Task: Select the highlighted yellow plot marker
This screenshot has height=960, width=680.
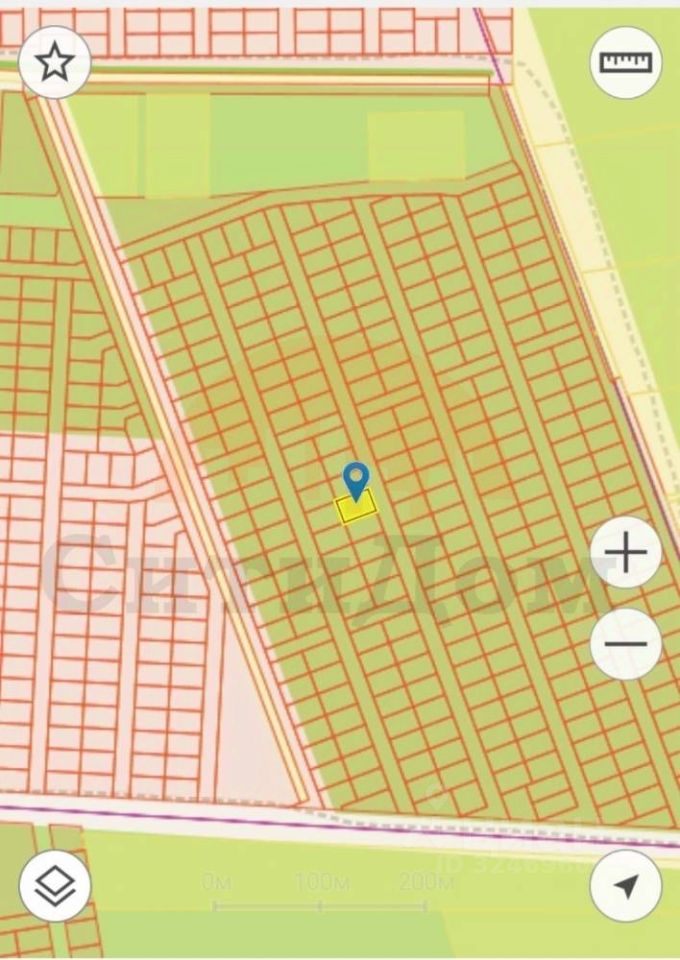Action: 356,506
